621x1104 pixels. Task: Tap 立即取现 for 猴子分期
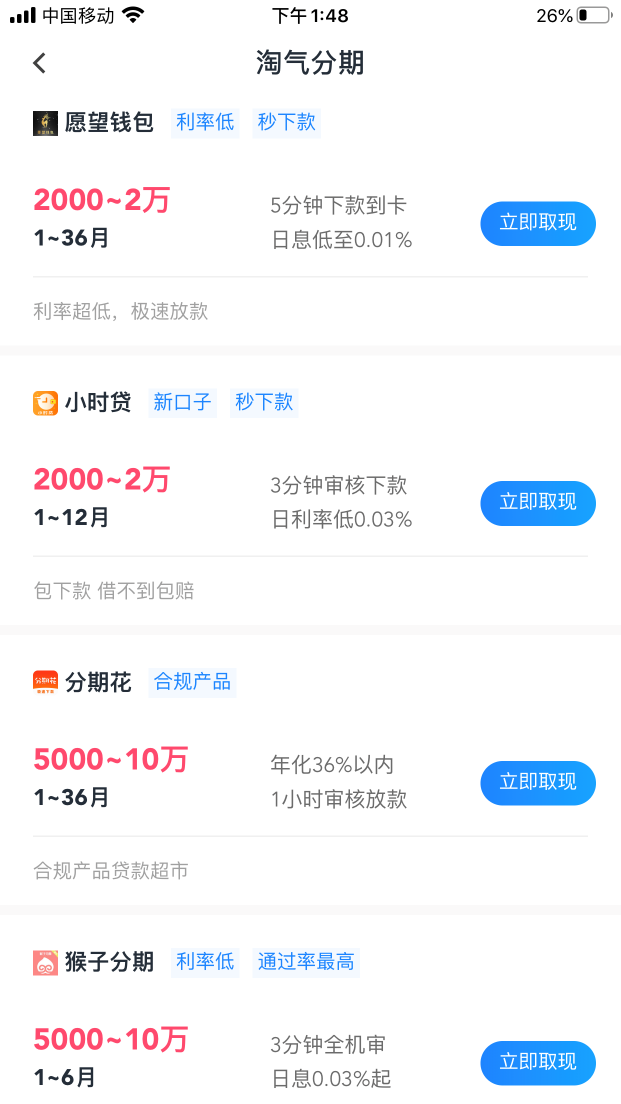(x=537, y=1063)
